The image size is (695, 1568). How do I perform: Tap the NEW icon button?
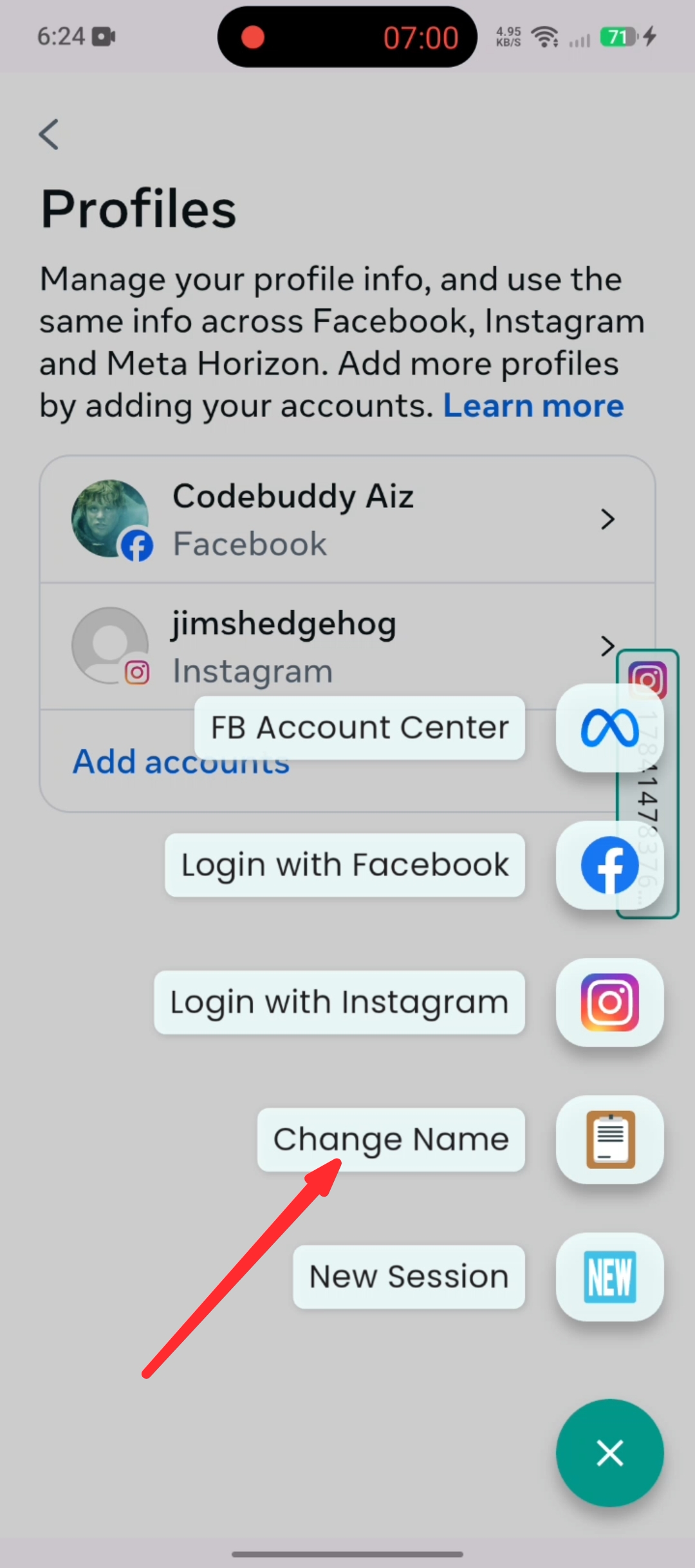point(609,1276)
